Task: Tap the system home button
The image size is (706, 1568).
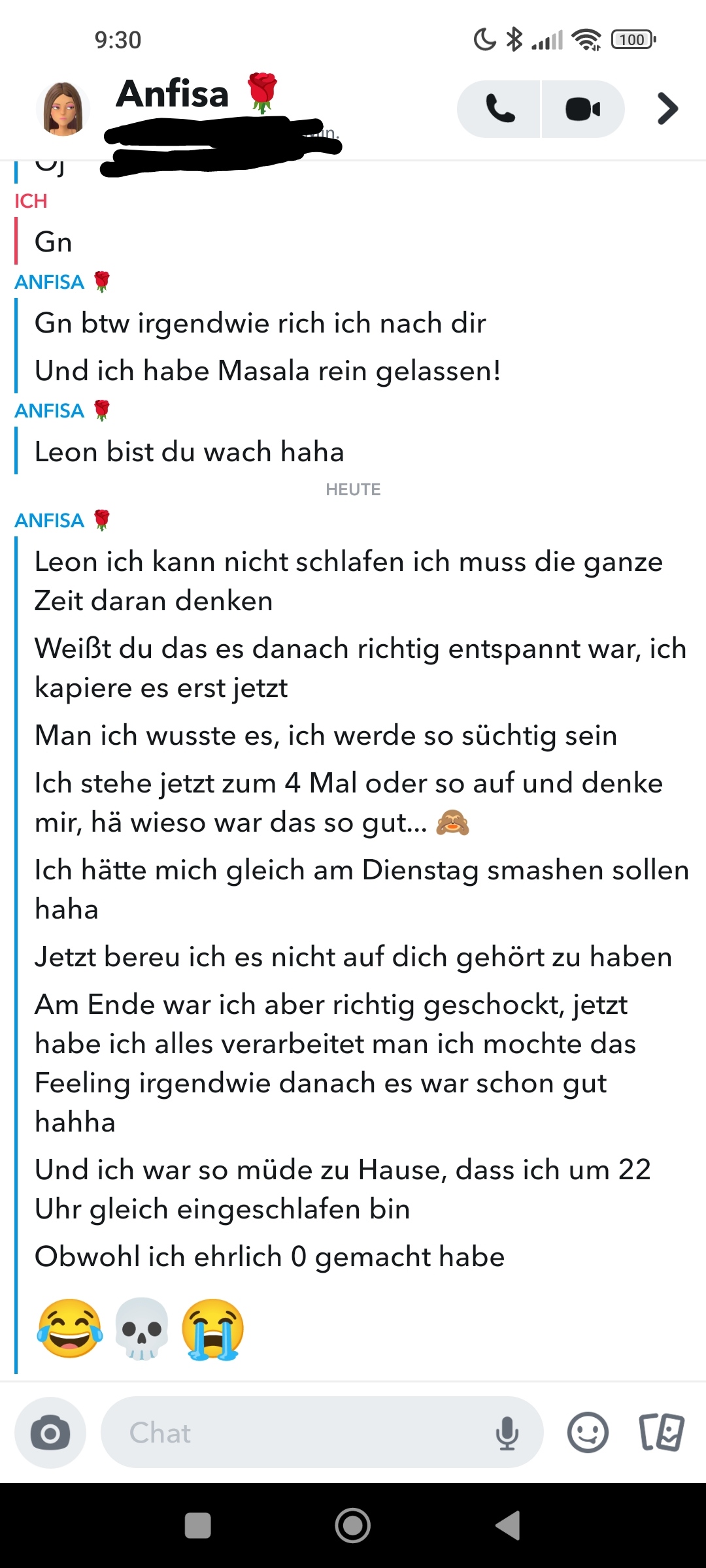Action: click(353, 1526)
